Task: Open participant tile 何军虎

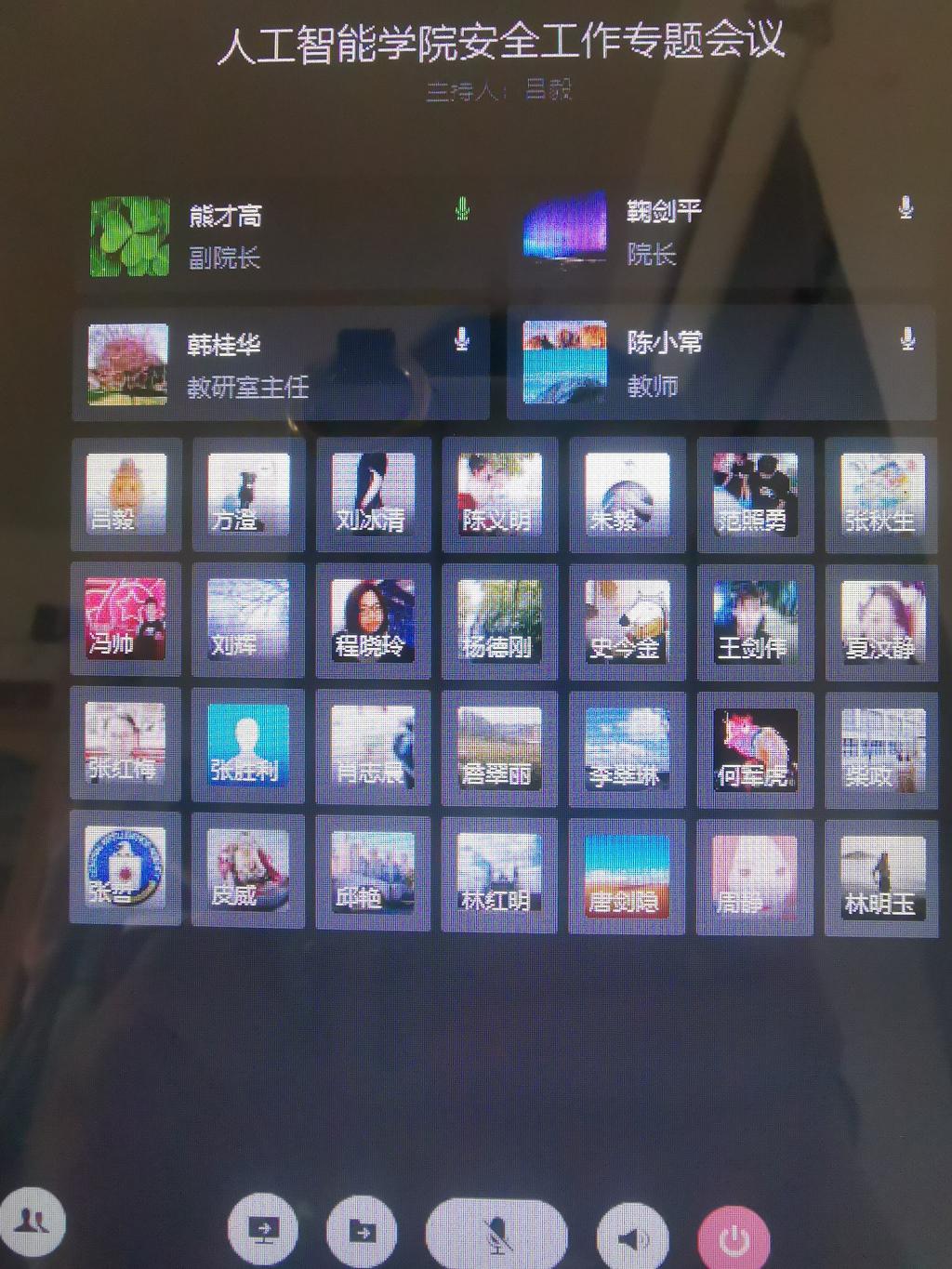Action: (754, 748)
